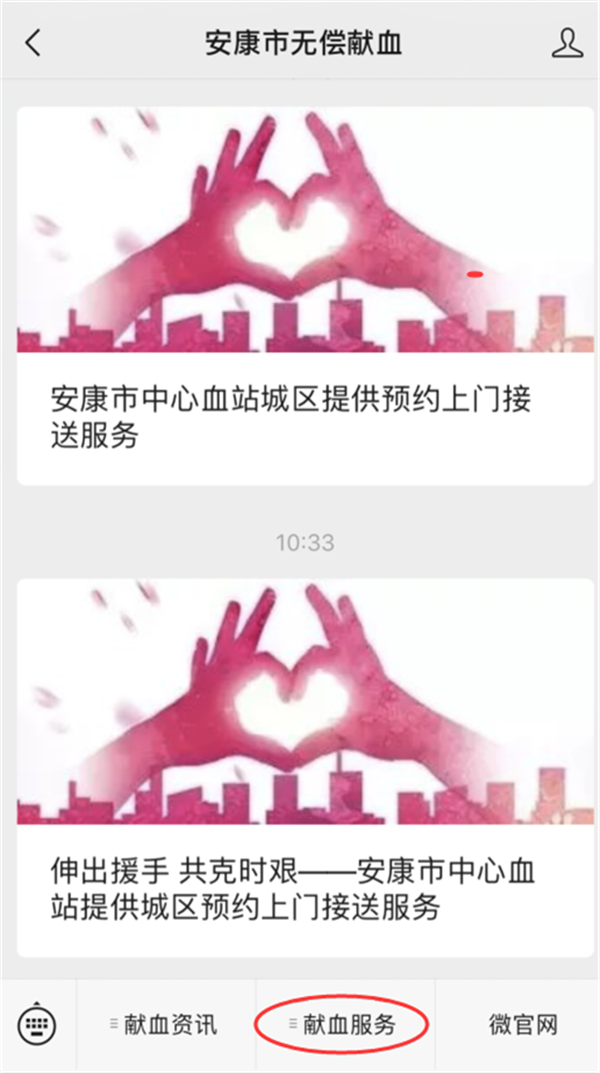Screen dimensions: 600x1073
Task: Open the account profile icon
Action: (x=567, y=43)
